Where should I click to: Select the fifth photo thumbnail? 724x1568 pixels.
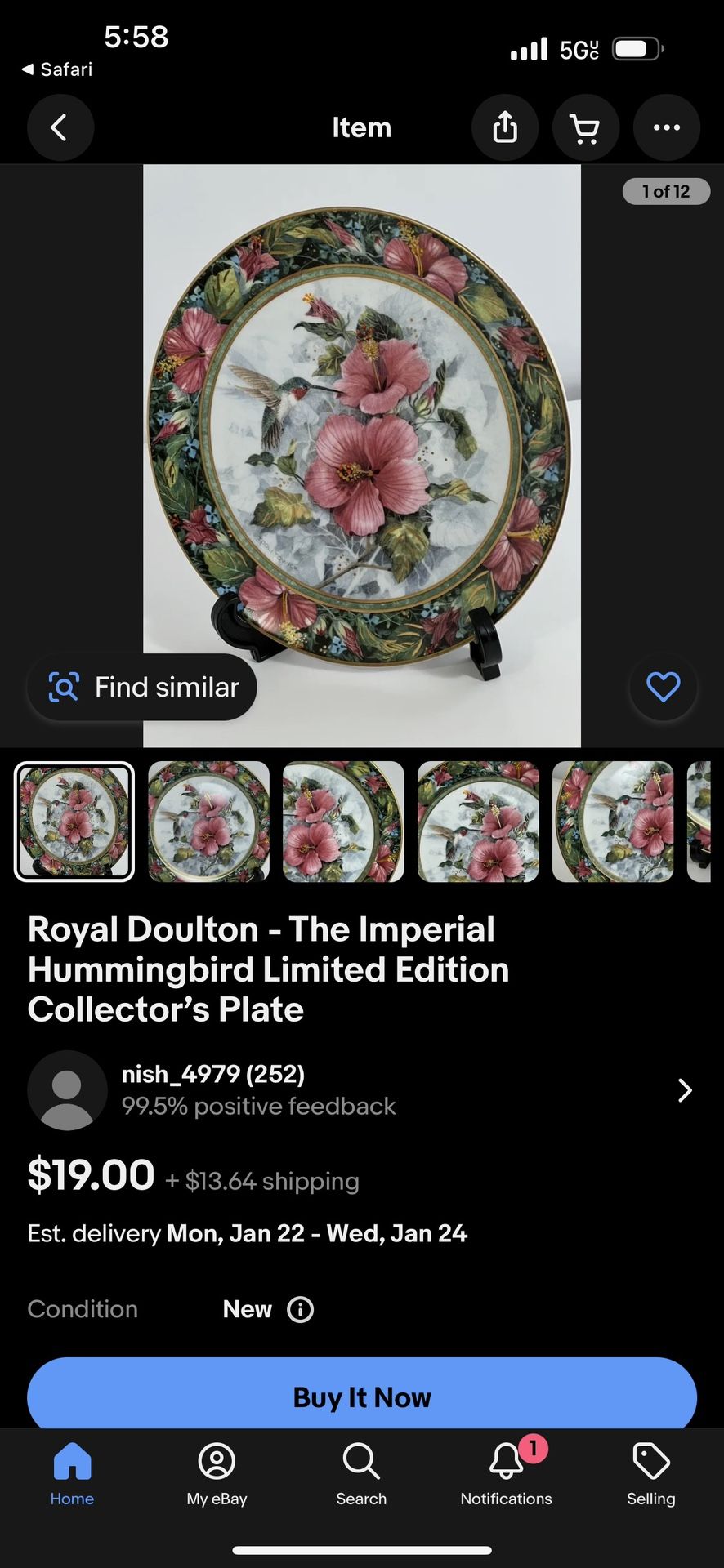click(x=613, y=822)
